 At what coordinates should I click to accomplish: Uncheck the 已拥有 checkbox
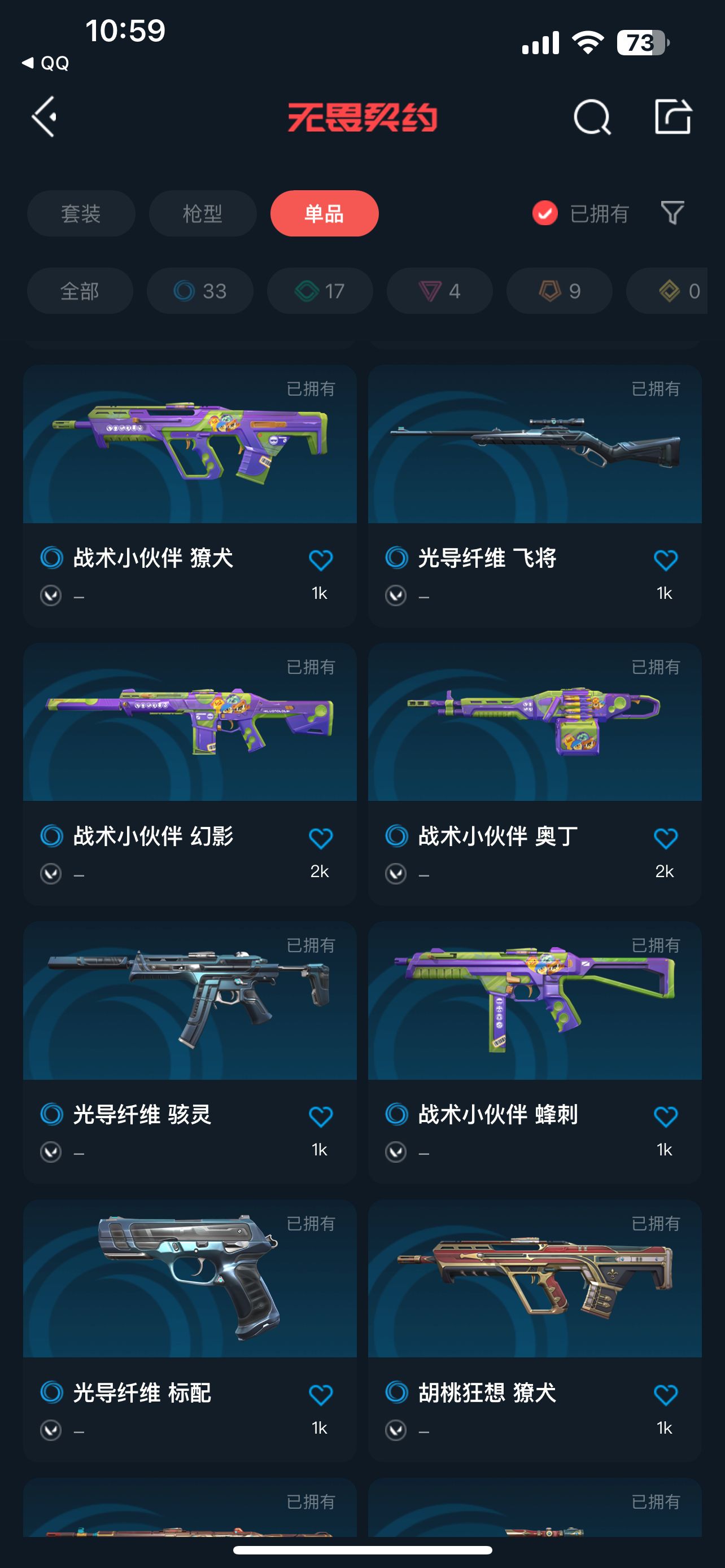click(545, 213)
